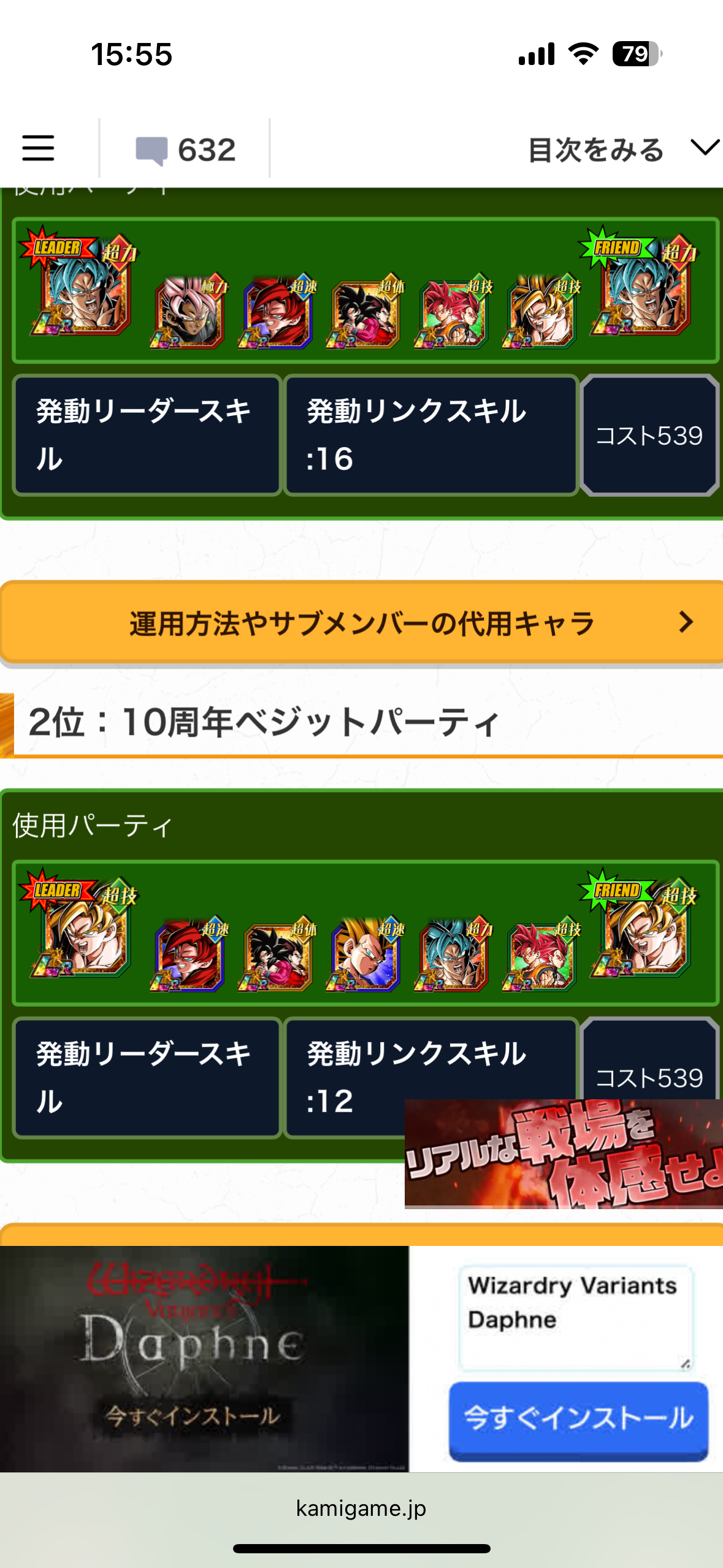Open the Wizardry Daphne ad banner image

[204, 1358]
